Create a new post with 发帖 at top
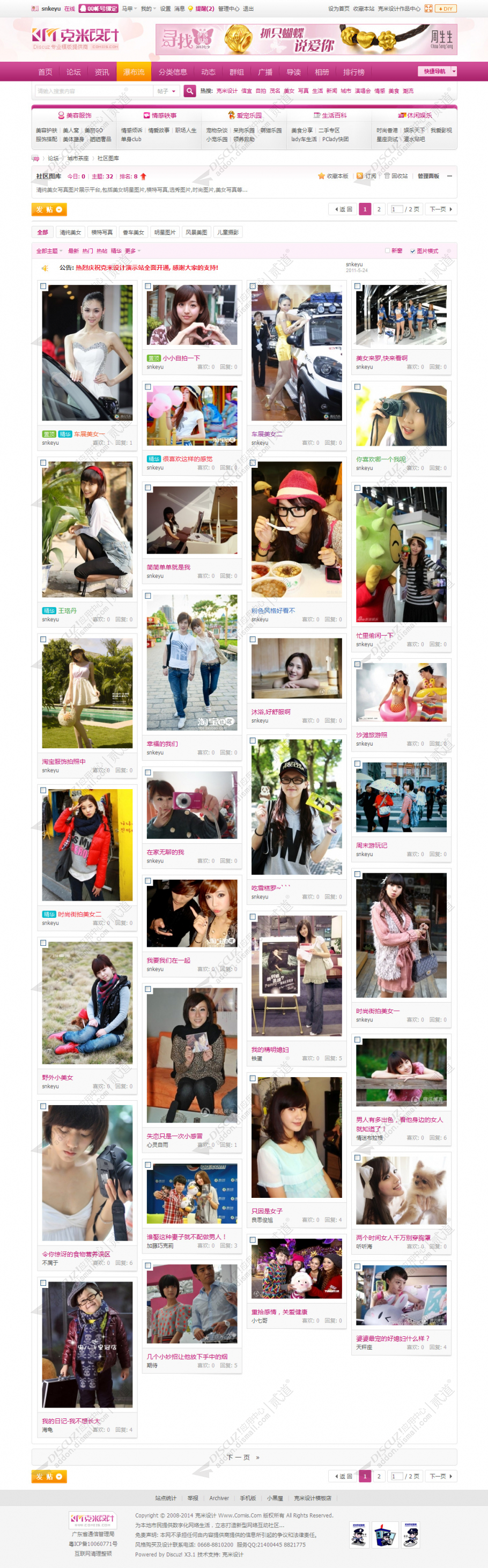This screenshot has height=1568, width=488. [x=49, y=209]
